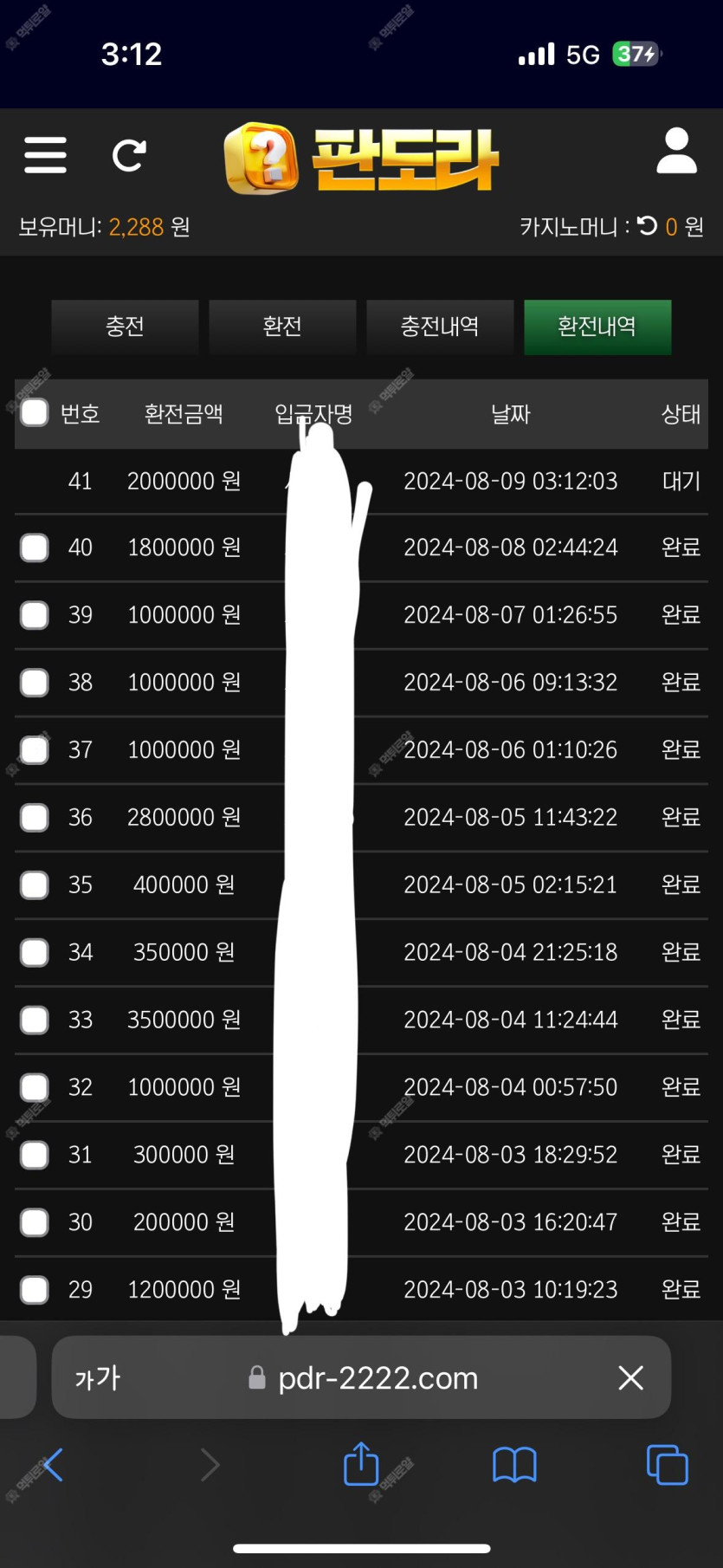Tap the pdr-2222.com address bar
The image size is (723, 1568).
364,1377
